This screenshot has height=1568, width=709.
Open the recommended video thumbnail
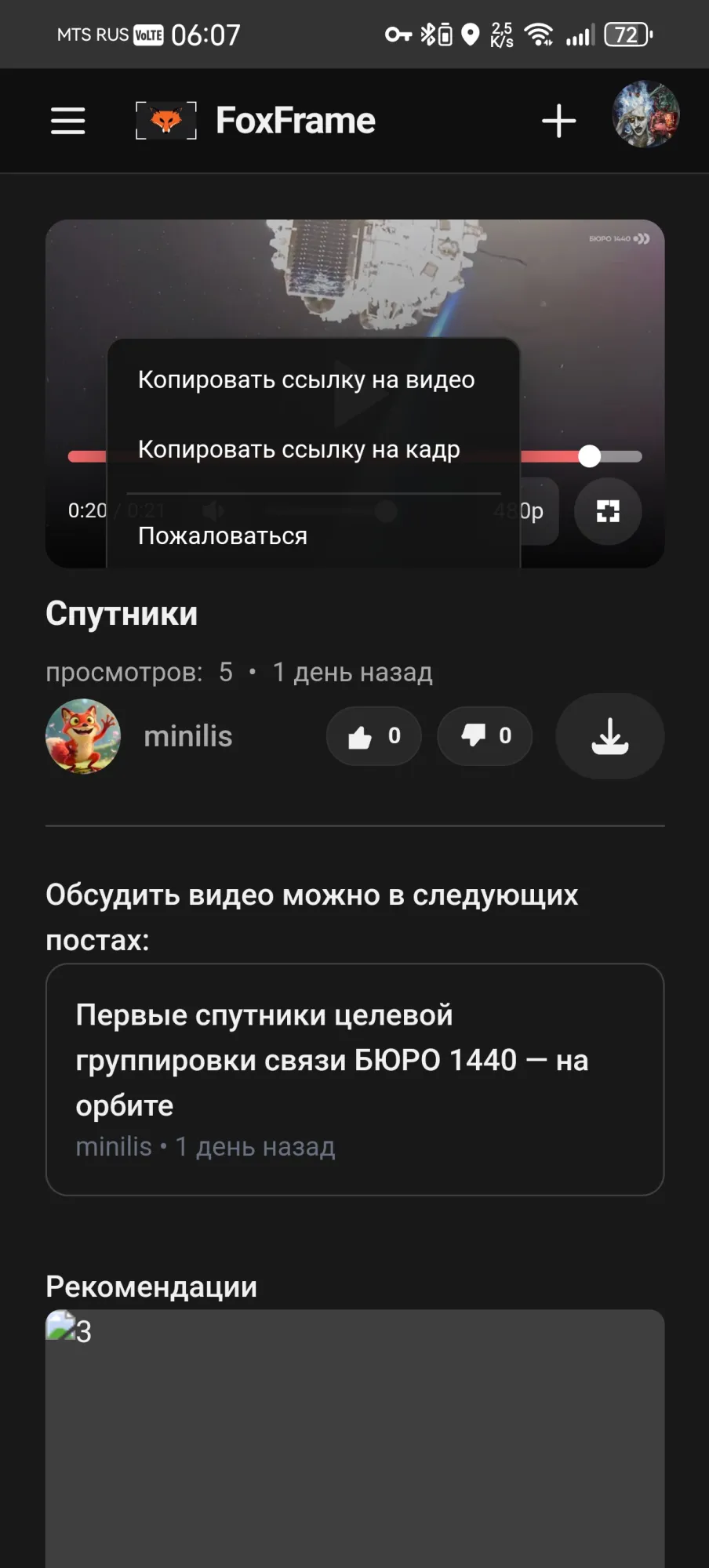[x=354, y=1439]
